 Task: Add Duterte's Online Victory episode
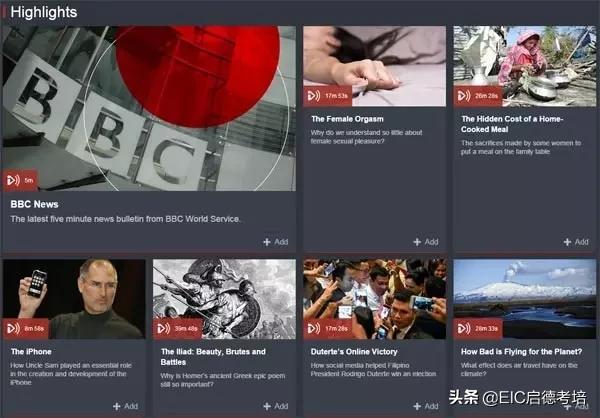(x=425, y=406)
